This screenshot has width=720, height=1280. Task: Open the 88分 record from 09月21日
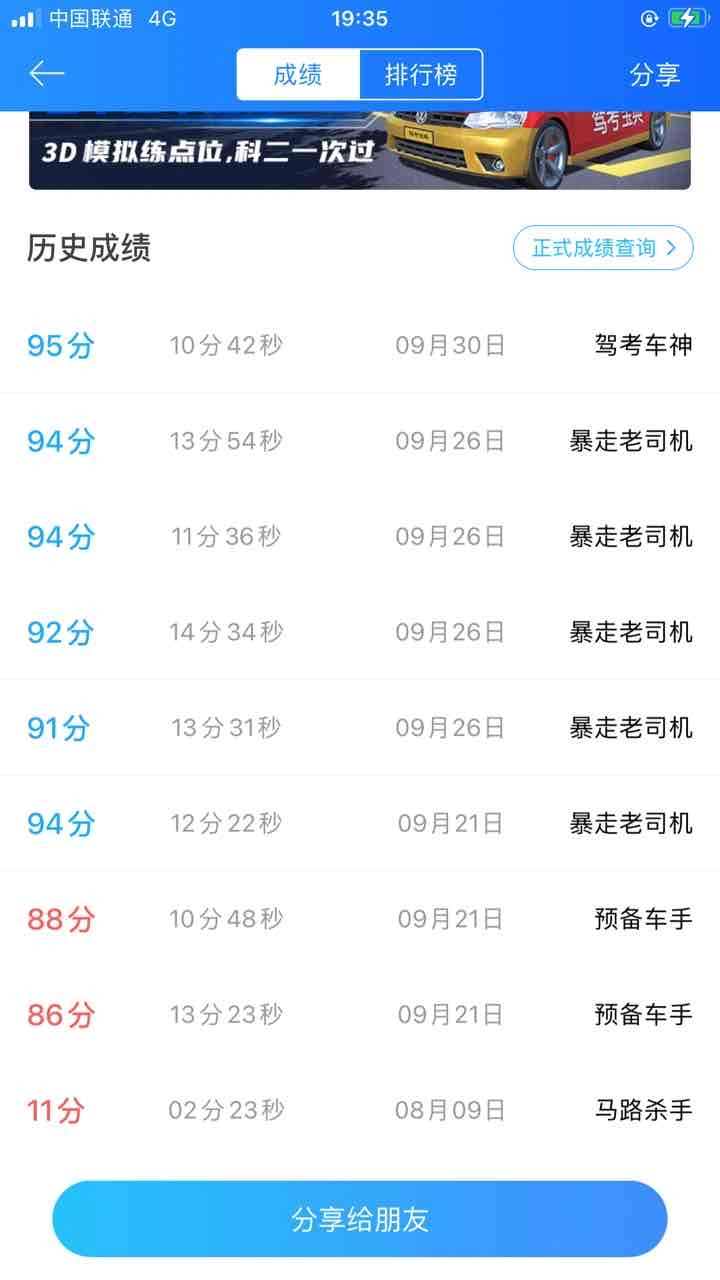pos(360,919)
